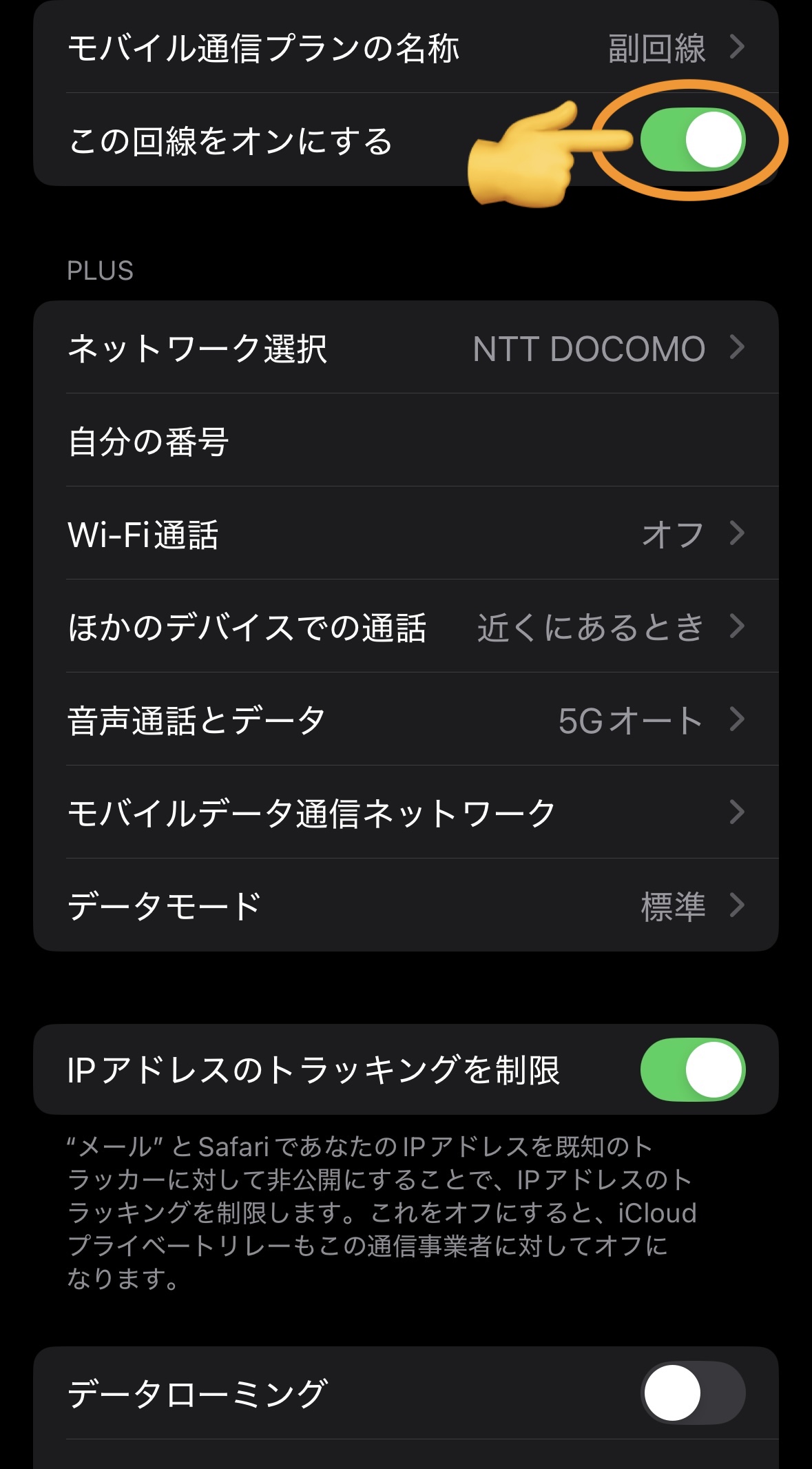Open 自分の番号 row
812x1469 pixels.
[x=406, y=441]
